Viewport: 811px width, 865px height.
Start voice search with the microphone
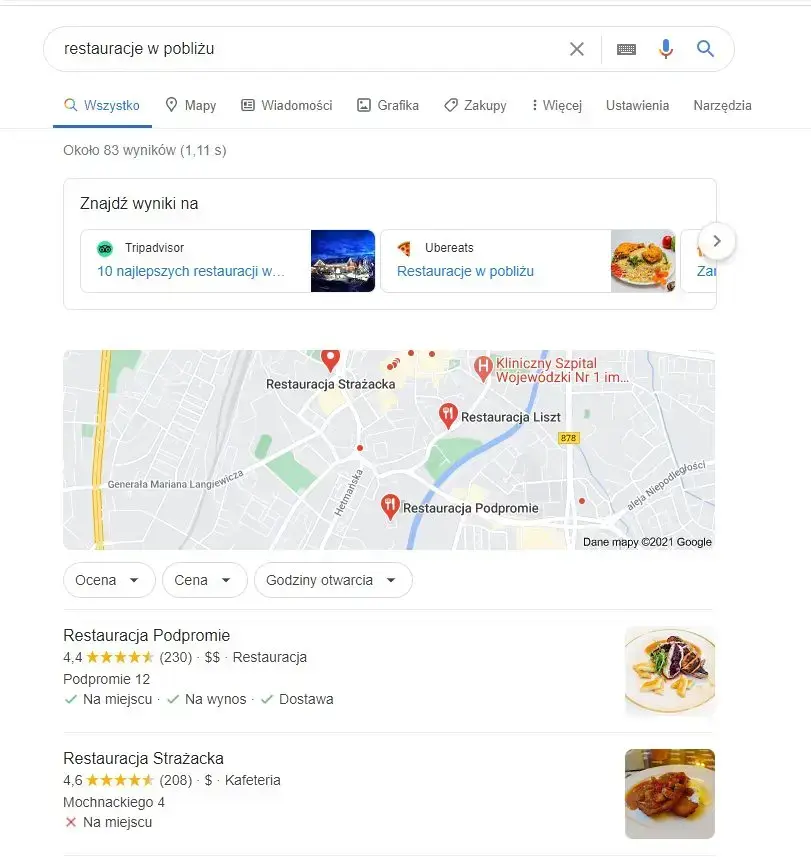click(666, 49)
